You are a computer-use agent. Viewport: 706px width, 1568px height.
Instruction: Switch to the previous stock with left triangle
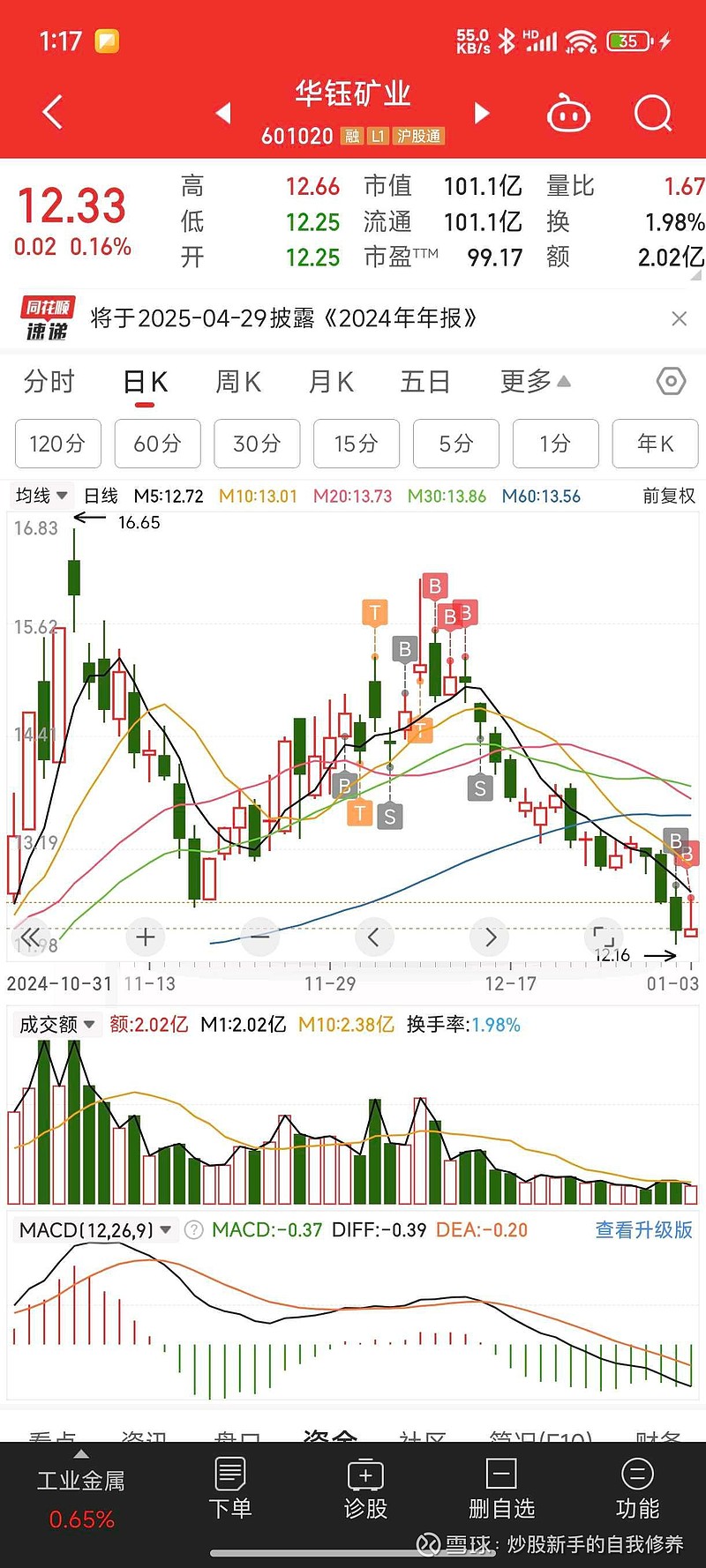point(223,113)
